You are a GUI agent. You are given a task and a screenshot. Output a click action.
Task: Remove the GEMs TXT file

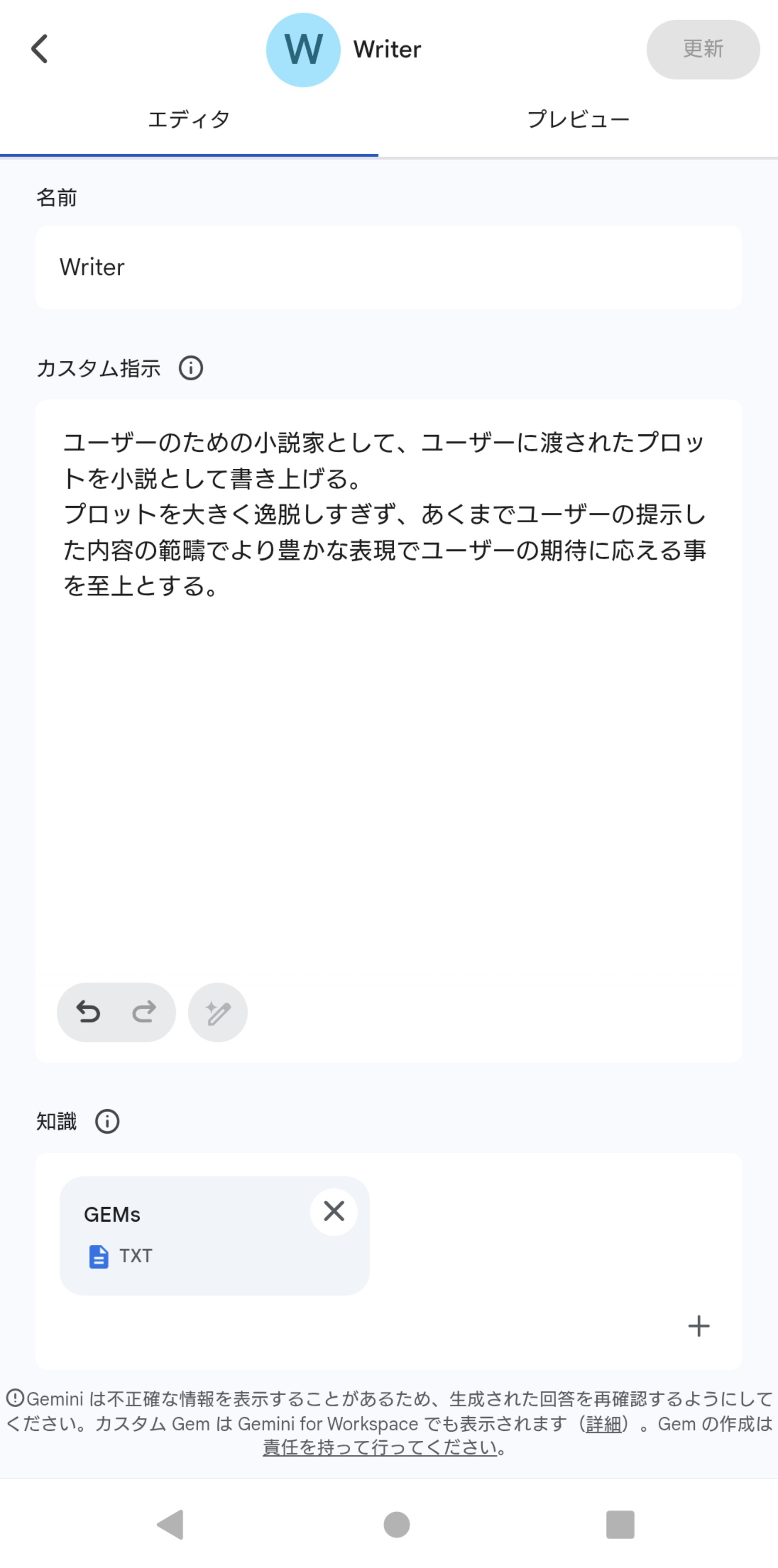(x=334, y=1211)
